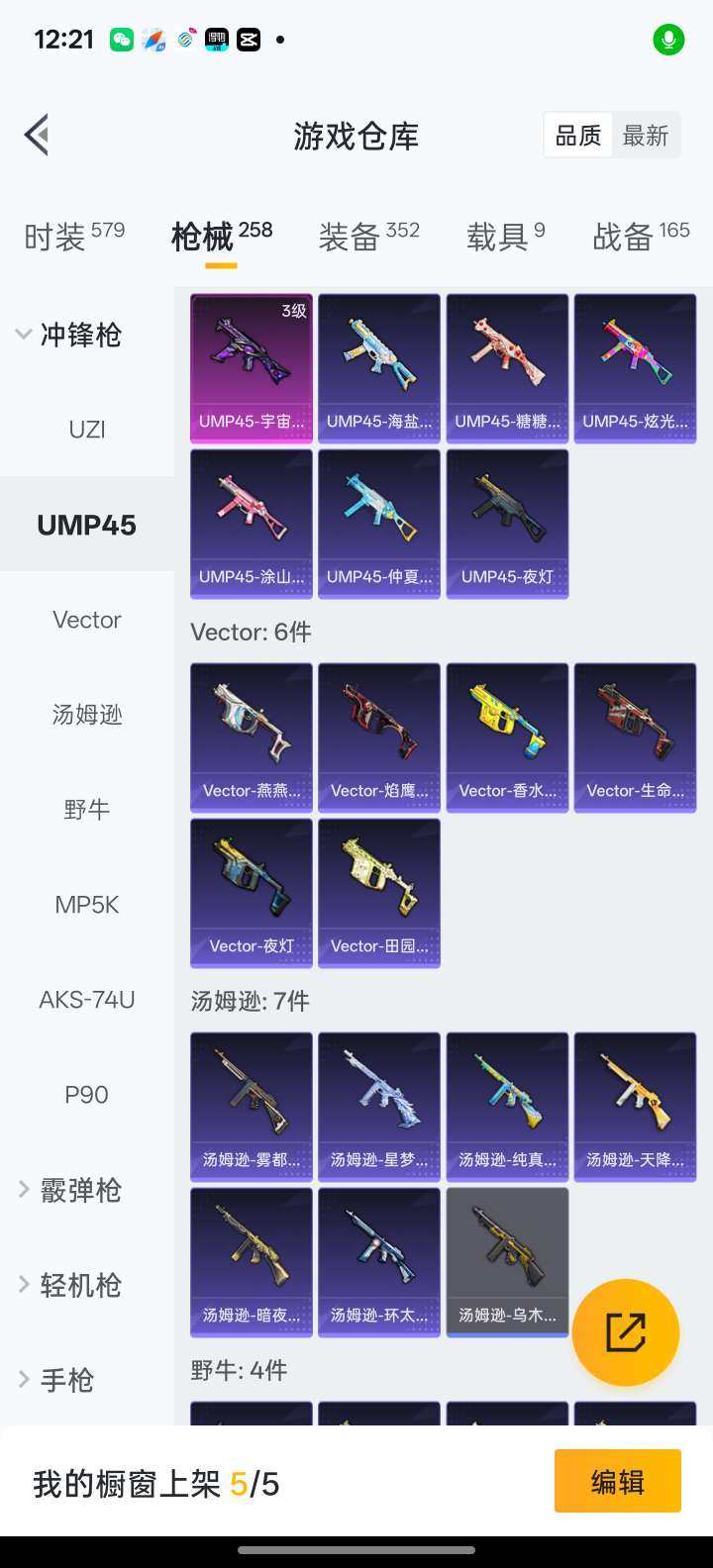Image resolution: width=713 pixels, height=1568 pixels.
Task: Sort the warehouse by 最新
Action: (645, 136)
